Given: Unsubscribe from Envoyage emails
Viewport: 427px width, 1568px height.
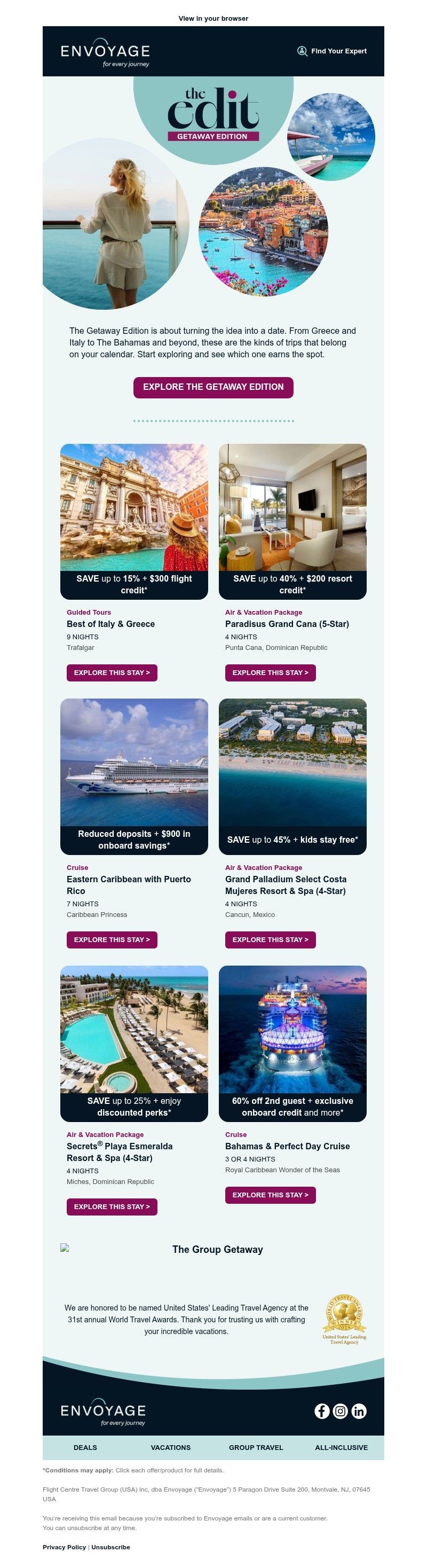Looking at the screenshot, I should point(110,1547).
